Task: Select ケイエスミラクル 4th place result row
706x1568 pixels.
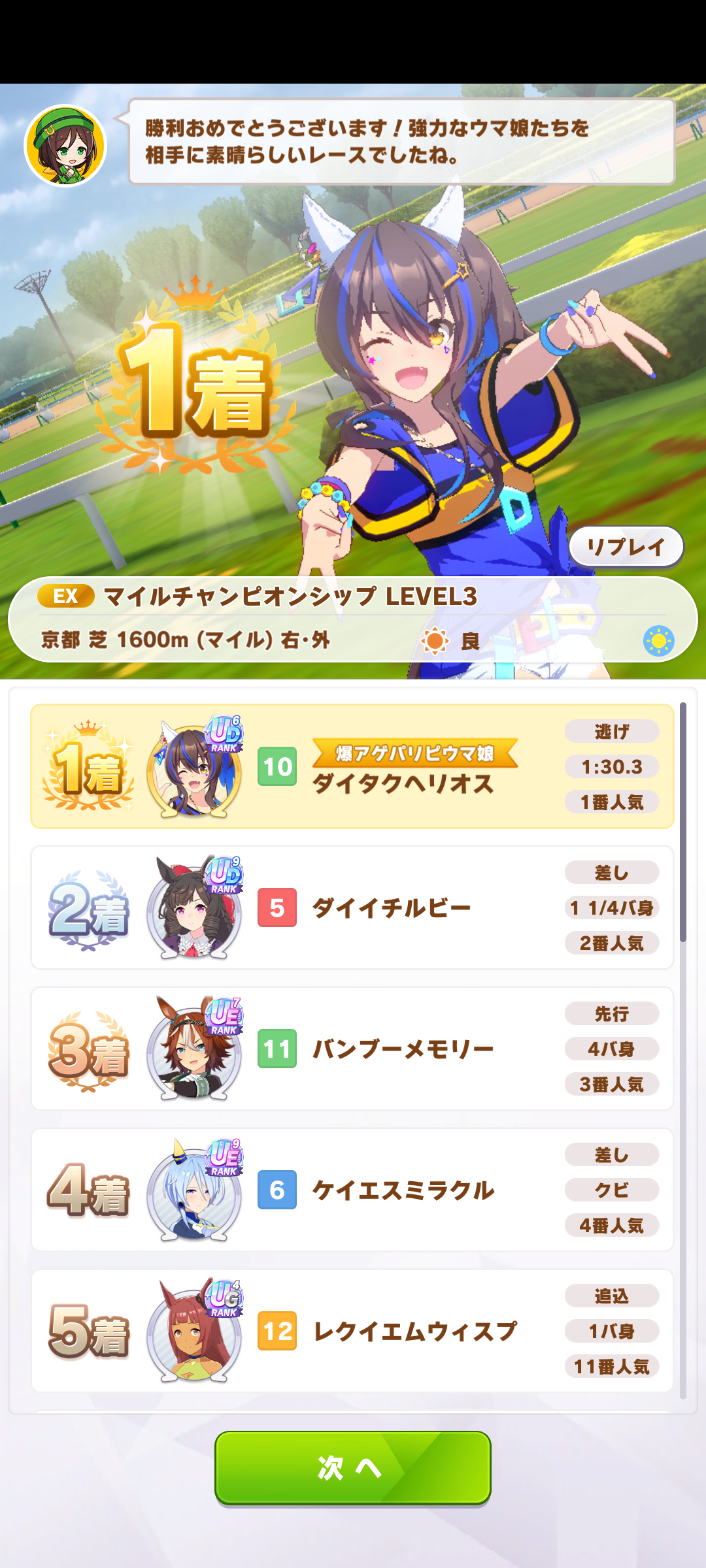Action: coord(352,1190)
